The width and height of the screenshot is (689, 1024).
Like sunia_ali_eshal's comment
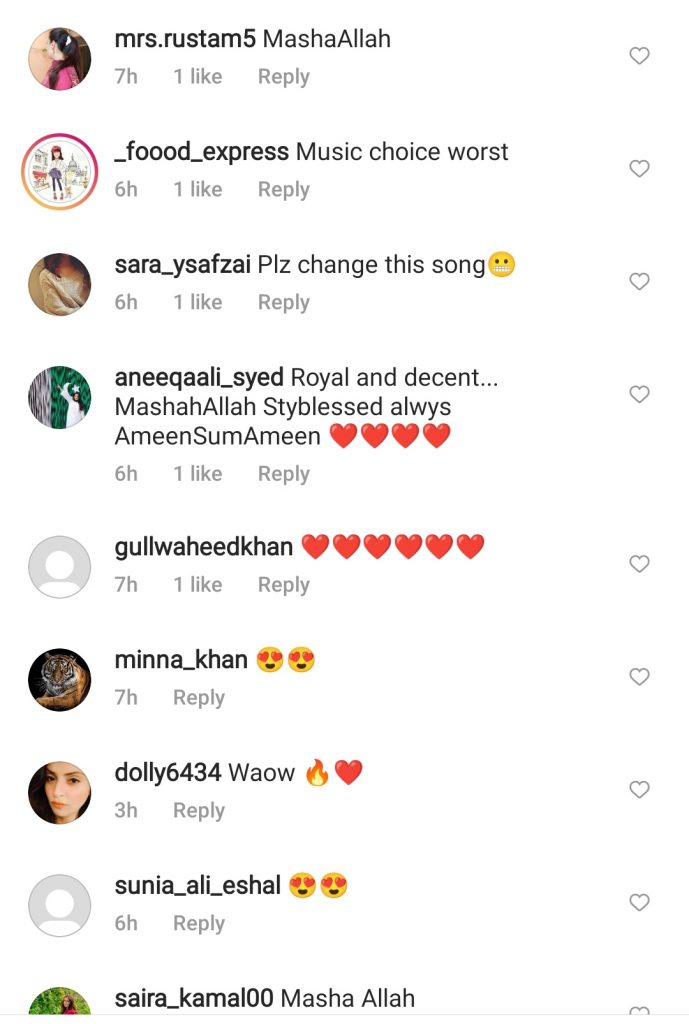pyautogui.click(x=639, y=903)
